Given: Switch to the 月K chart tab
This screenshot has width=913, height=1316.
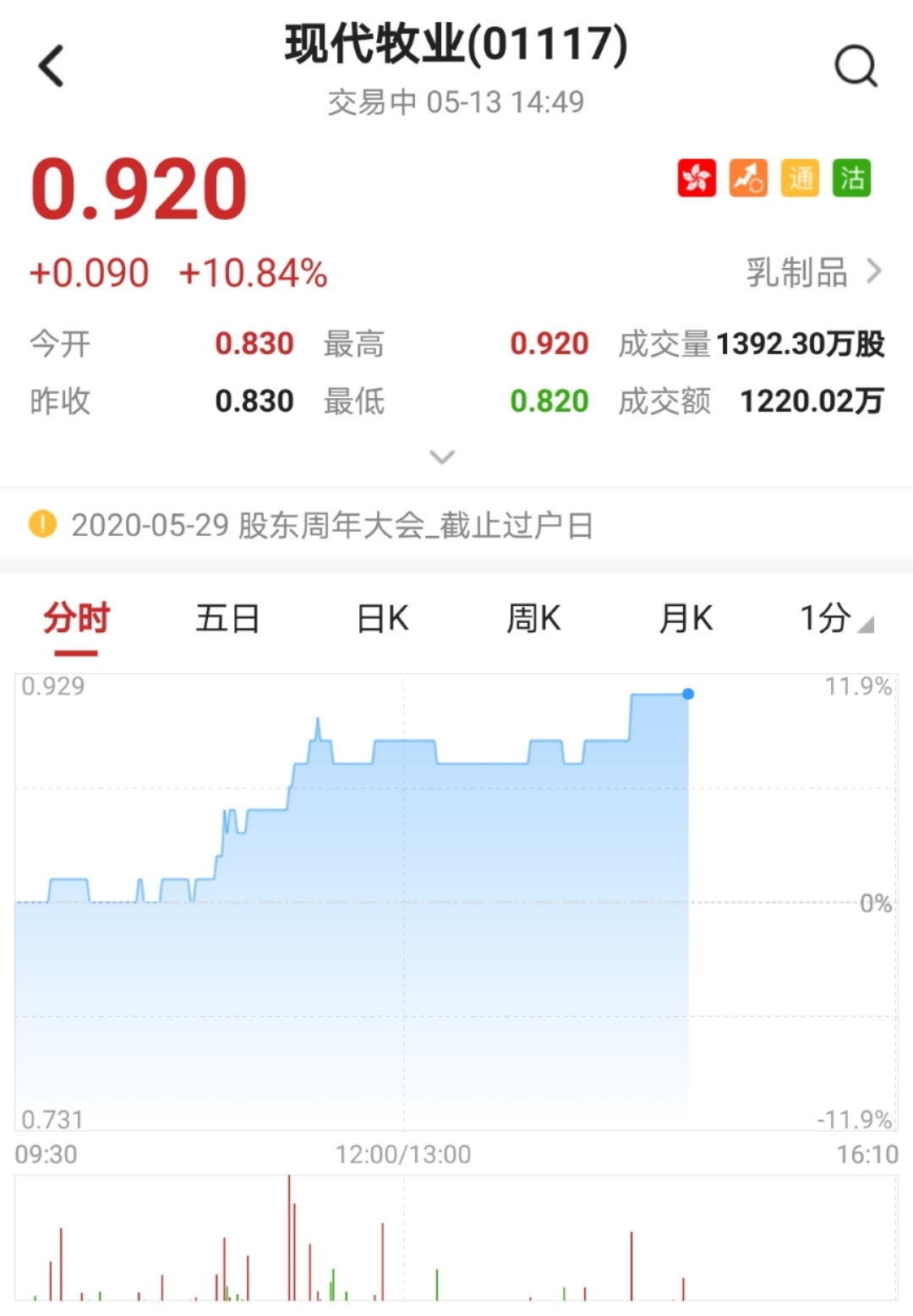Looking at the screenshot, I should pyautogui.click(x=686, y=619).
